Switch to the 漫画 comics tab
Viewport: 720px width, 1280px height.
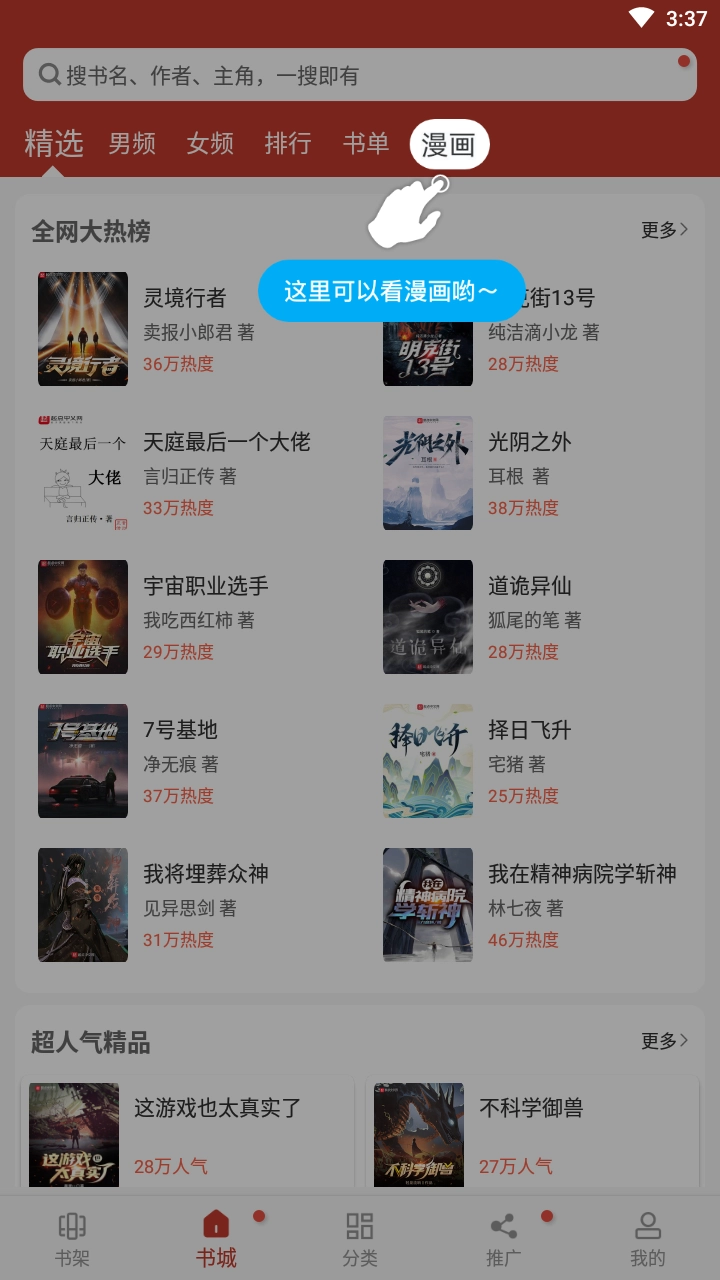click(x=448, y=143)
